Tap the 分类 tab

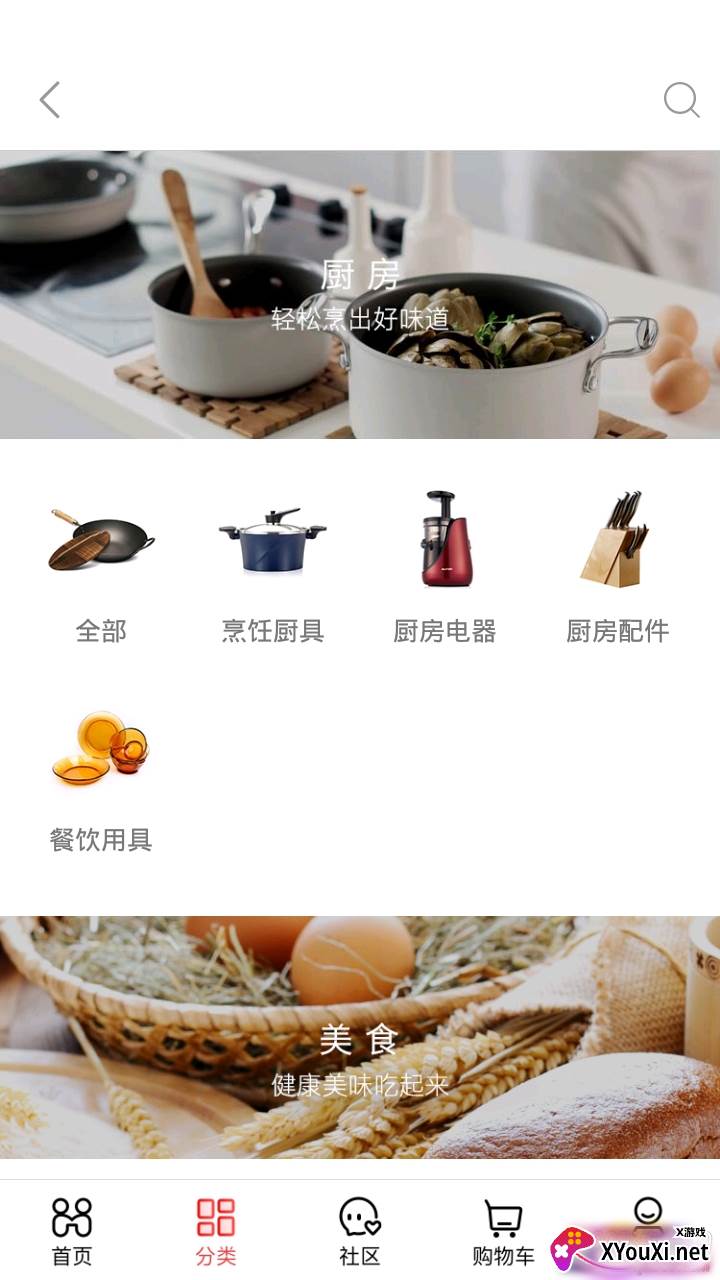[216, 1231]
